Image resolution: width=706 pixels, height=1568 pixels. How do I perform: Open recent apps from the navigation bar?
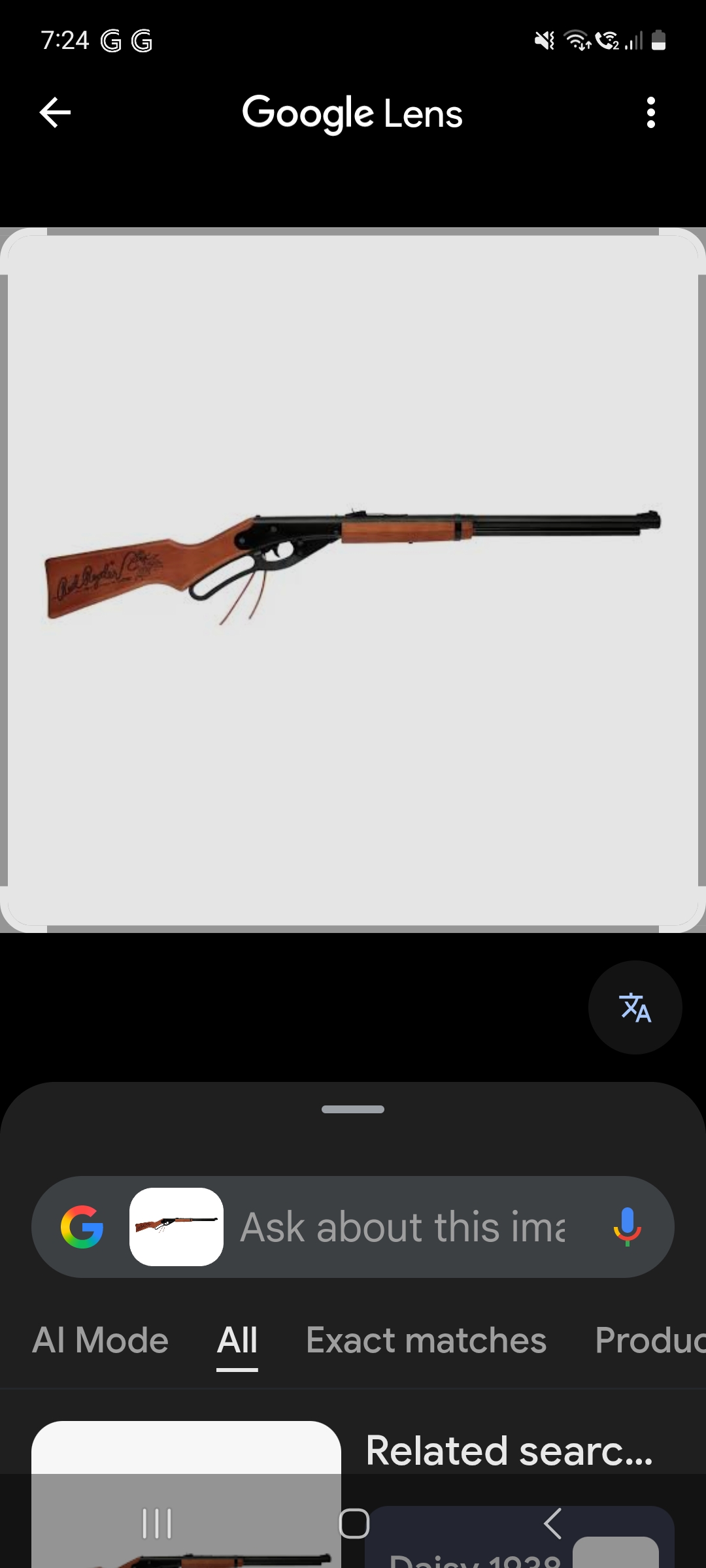coord(157,1524)
